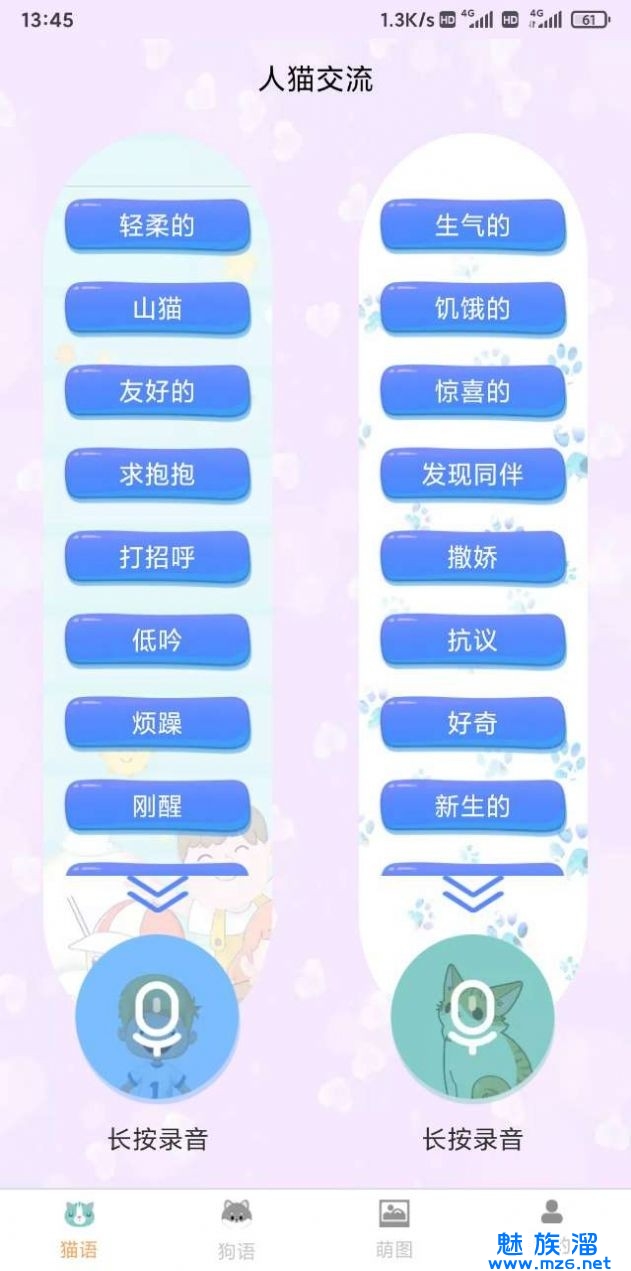Choose the 打招呼 button
This screenshot has width=631, height=1271.
click(x=157, y=557)
